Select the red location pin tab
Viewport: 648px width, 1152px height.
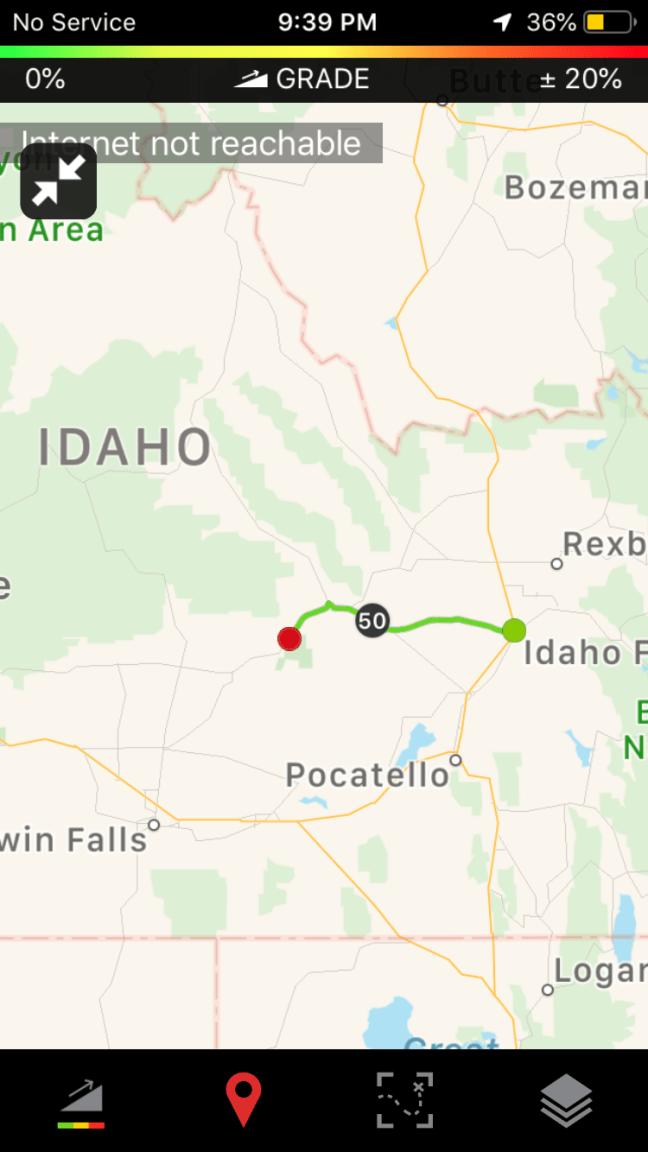243,1100
